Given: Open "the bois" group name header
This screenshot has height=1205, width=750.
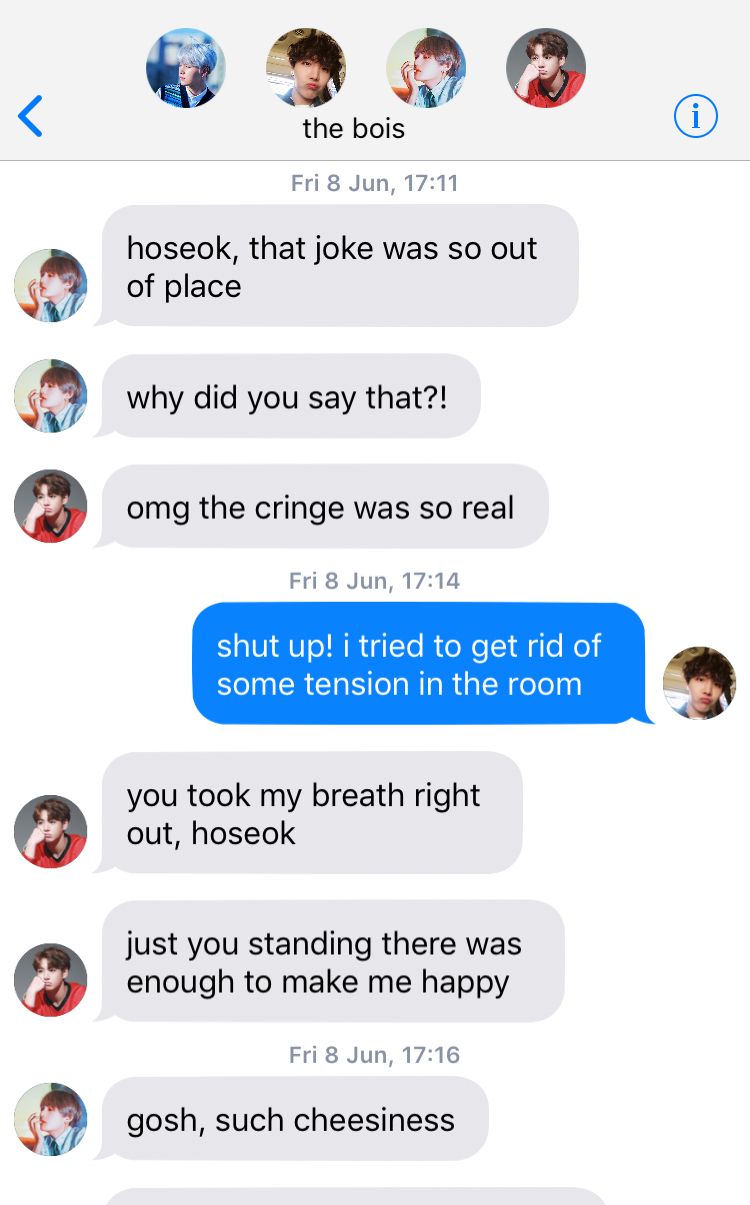Looking at the screenshot, I should 354,128.
